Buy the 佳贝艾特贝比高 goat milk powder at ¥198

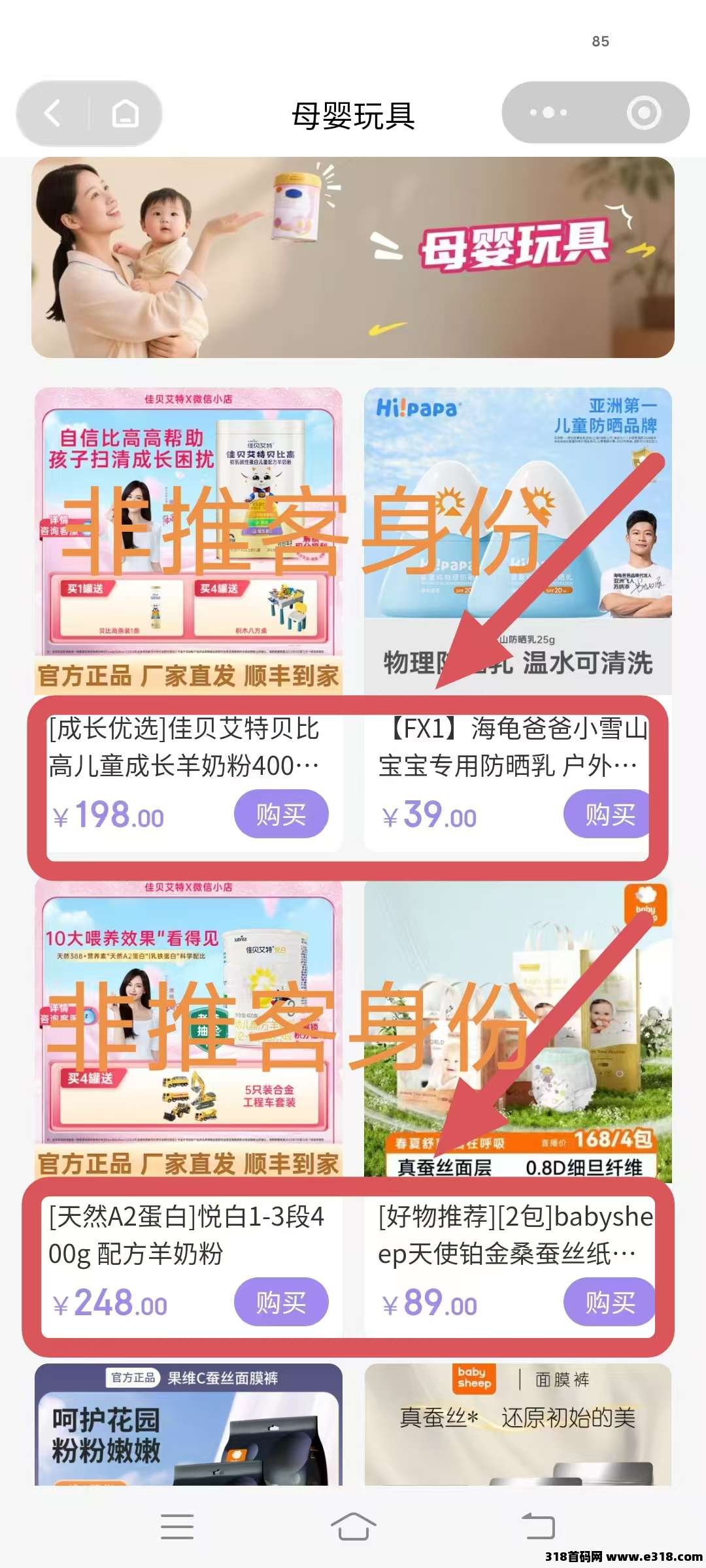(x=281, y=814)
